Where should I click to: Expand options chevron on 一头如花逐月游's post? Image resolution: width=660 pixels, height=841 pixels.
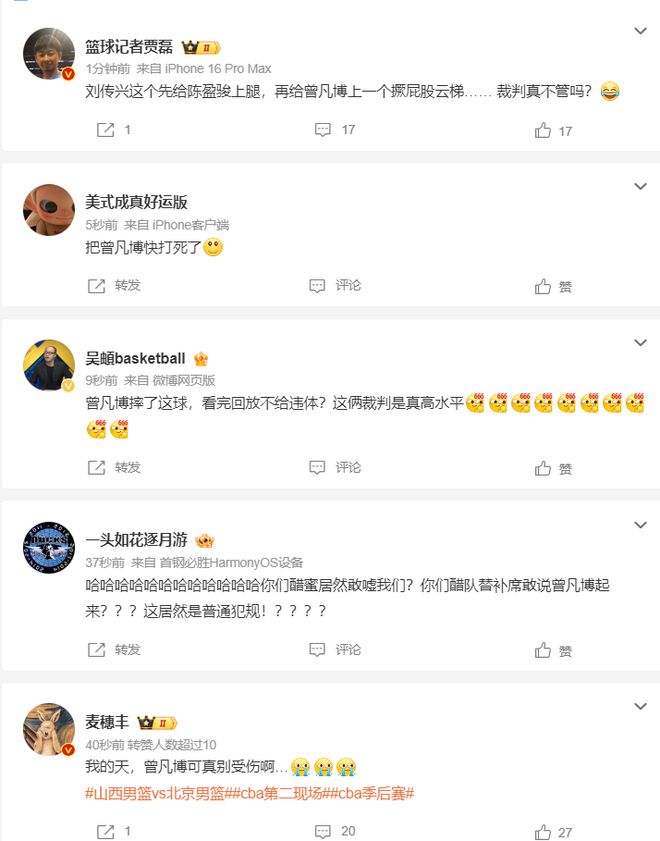(x=641, y=524)
